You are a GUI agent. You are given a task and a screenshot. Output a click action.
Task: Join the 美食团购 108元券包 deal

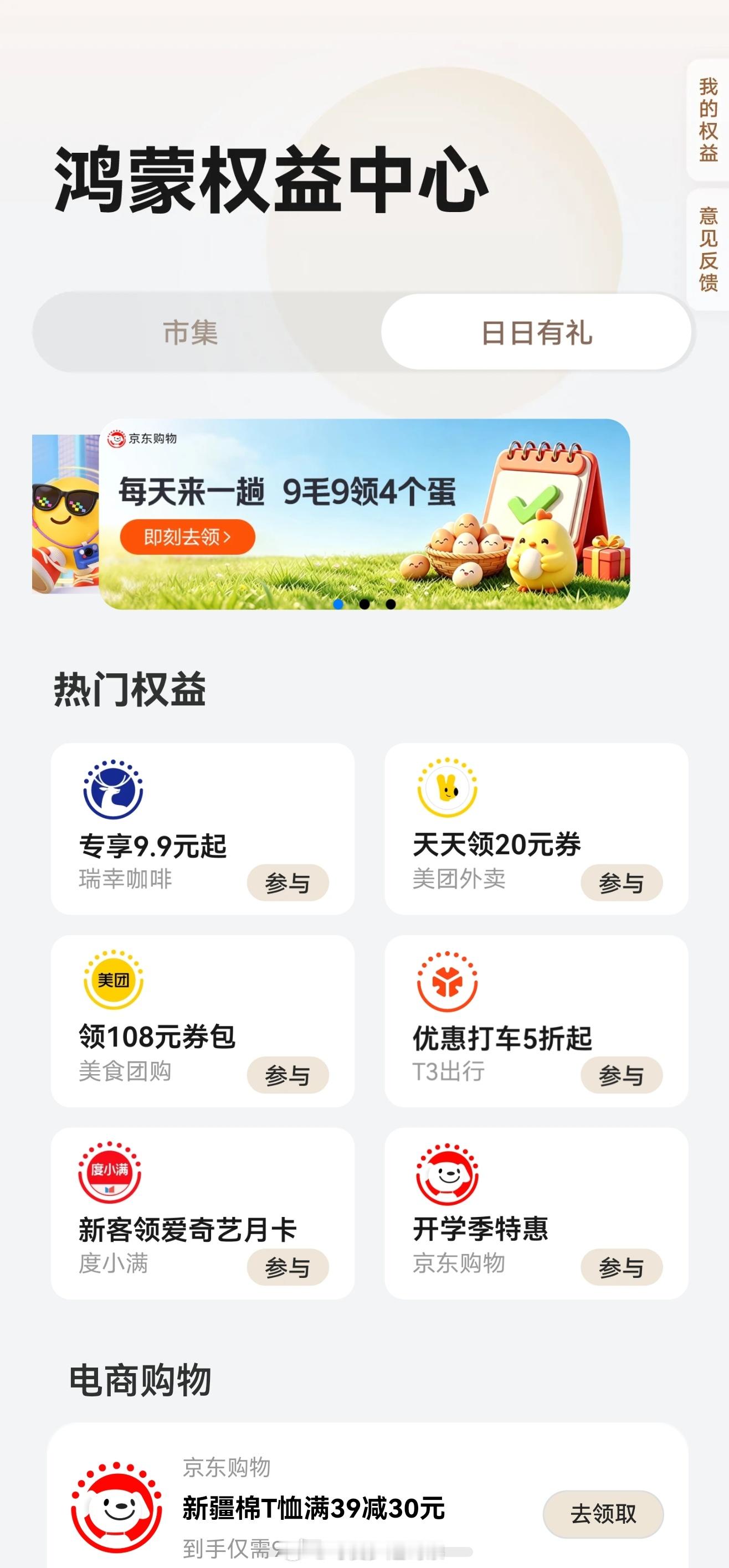pos(288,1075)
